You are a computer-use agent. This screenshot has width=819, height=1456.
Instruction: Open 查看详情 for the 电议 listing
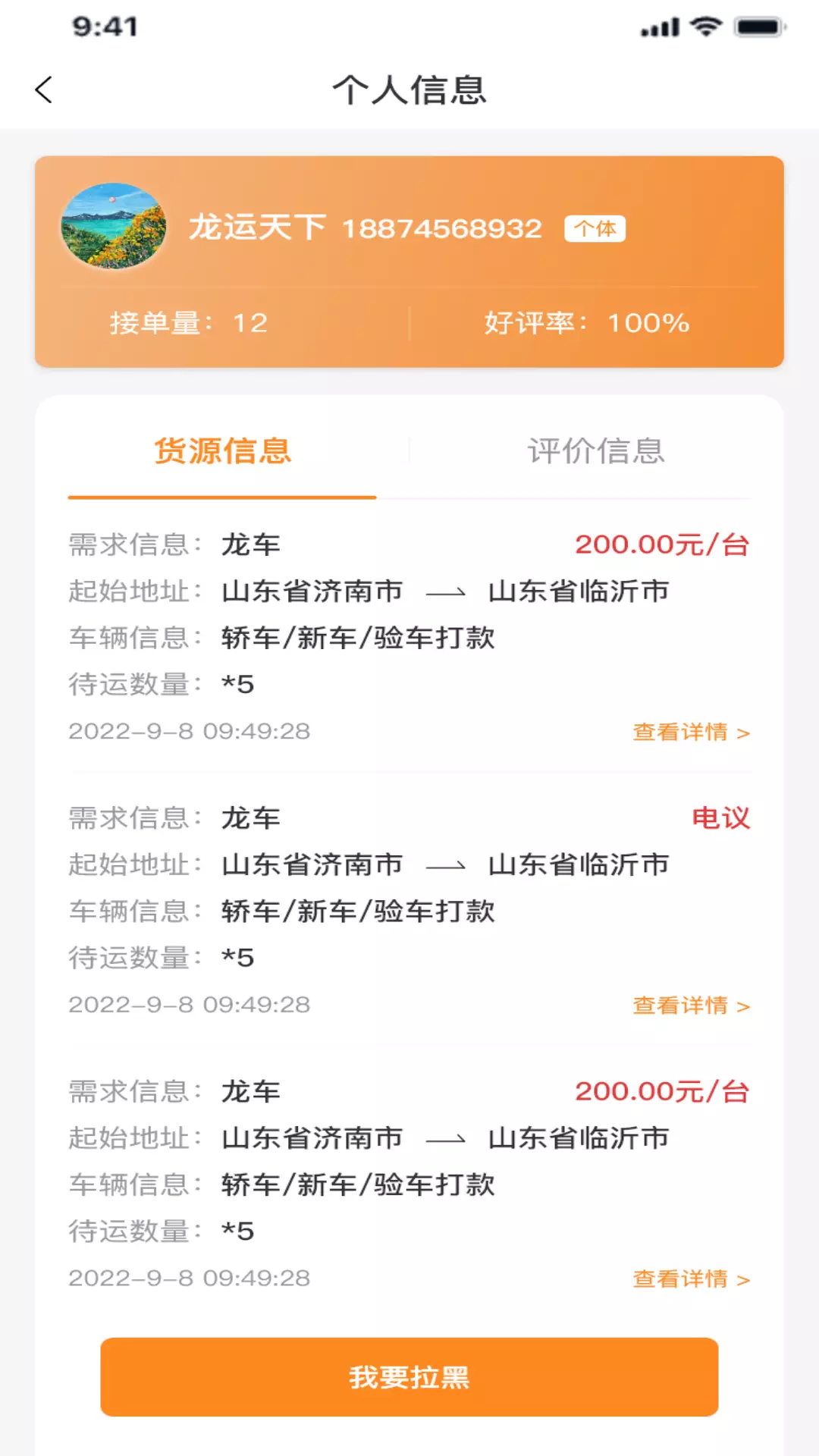coord(691,1006)
